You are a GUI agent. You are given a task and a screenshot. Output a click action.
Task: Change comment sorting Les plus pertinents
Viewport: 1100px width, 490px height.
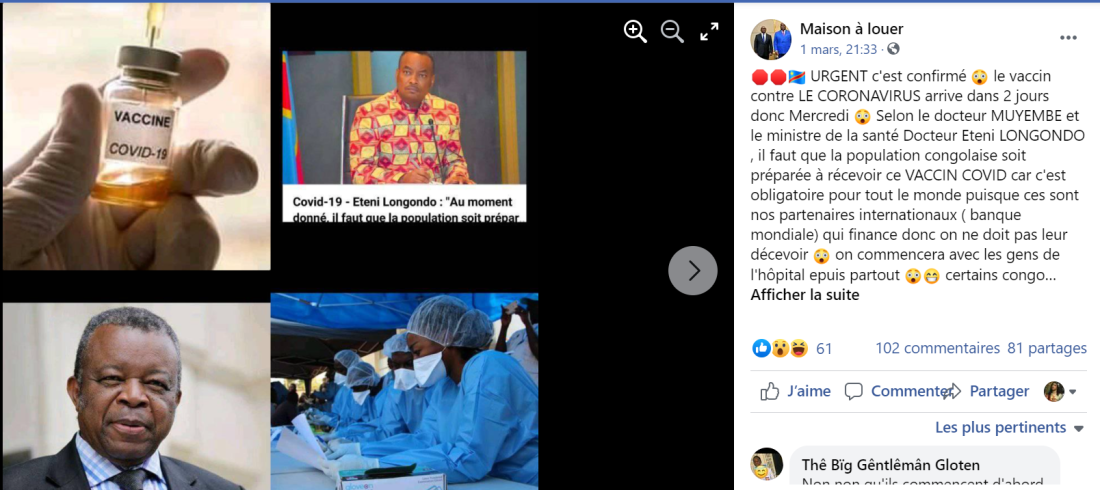(x=1009, y=428)
